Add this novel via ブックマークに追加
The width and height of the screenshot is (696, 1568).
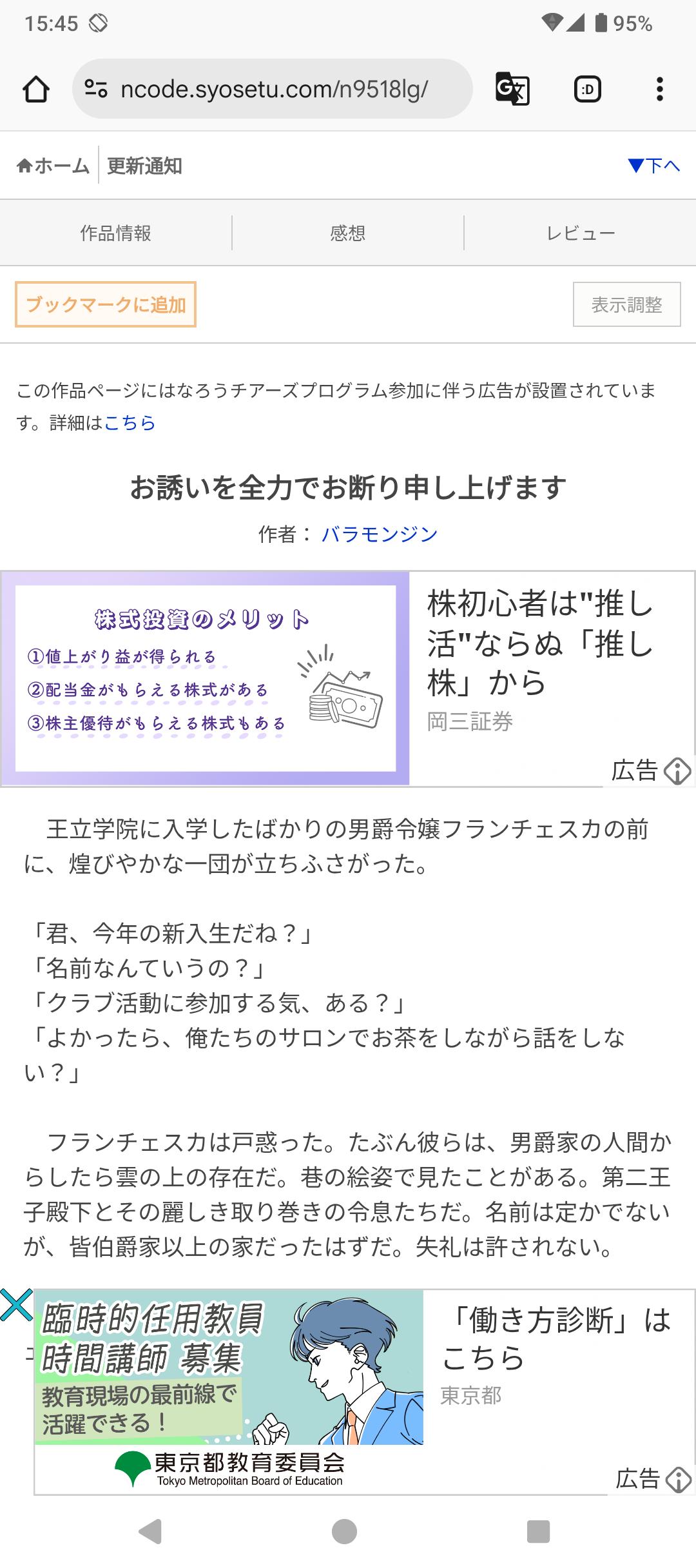point(106,304)
